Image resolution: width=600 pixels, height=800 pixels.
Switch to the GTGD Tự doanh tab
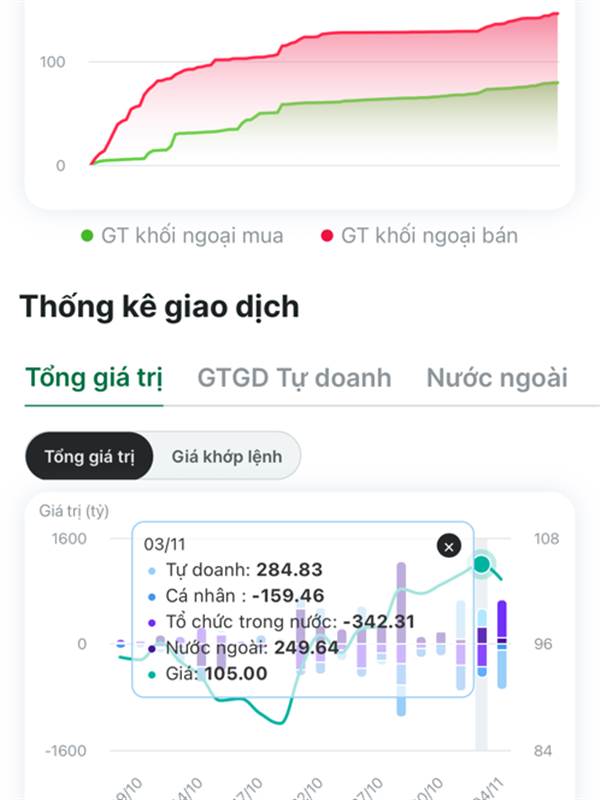click(294, 378)
